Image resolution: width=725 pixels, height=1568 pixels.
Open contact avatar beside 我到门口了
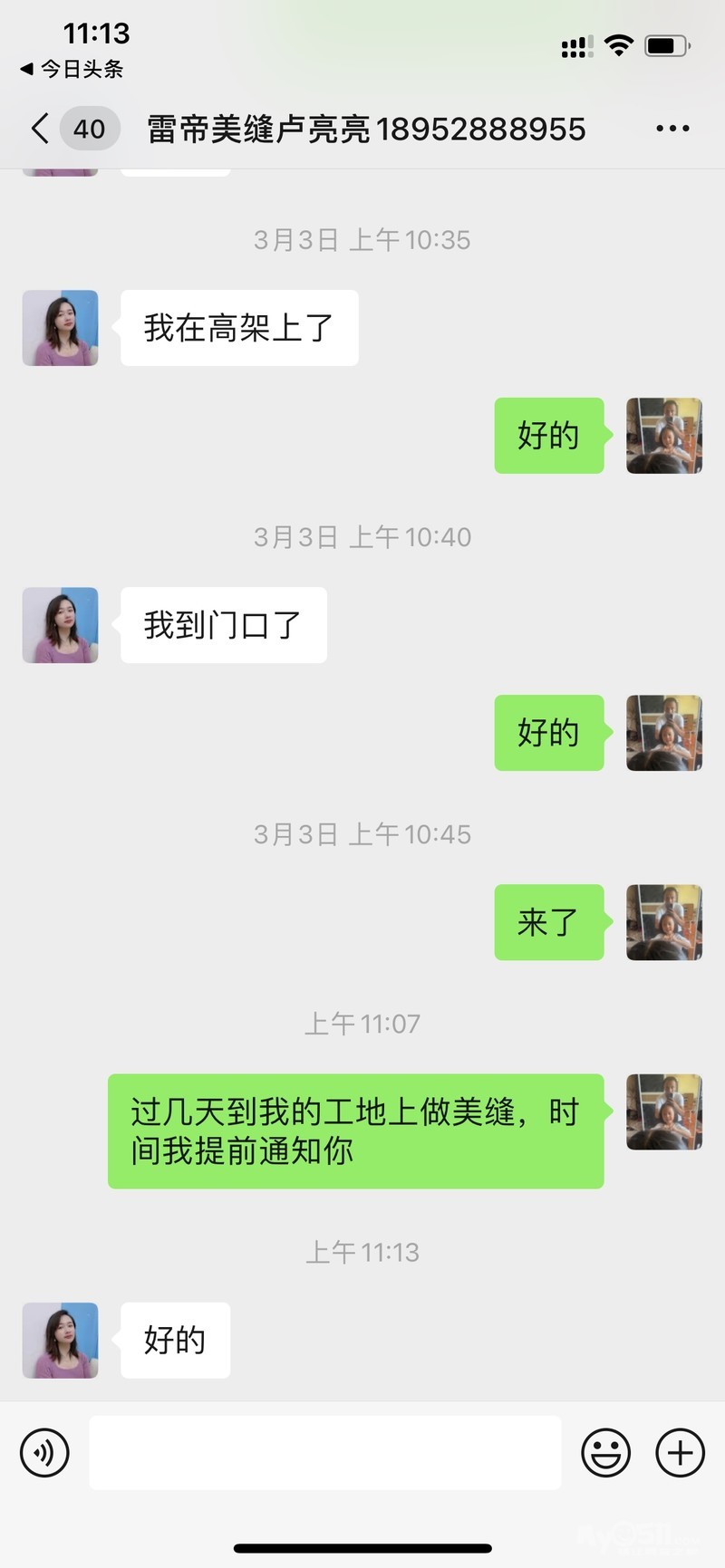[x=60, y=625]
